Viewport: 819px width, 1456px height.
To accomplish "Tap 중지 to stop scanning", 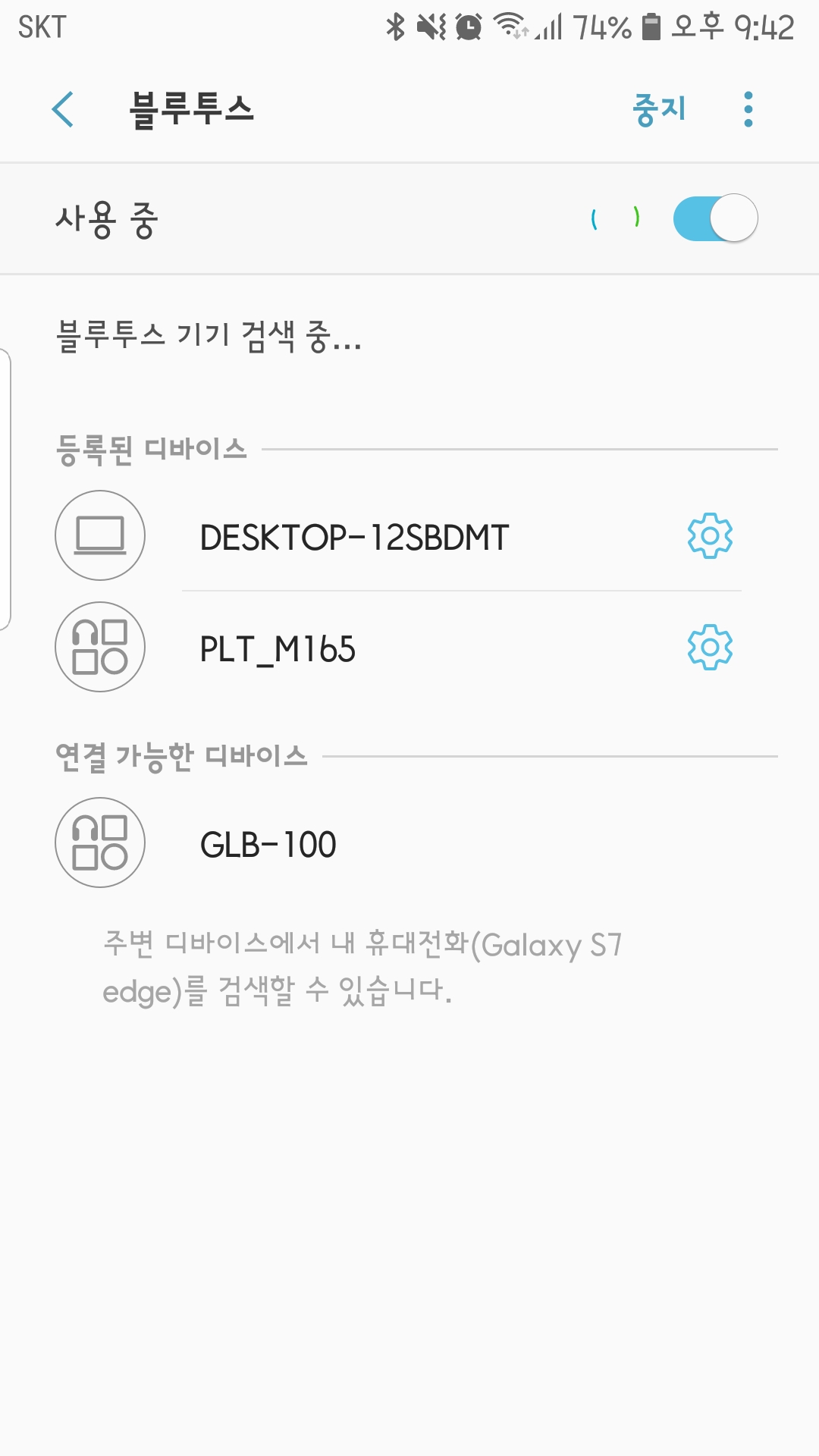I will pyautogui.click(x=659, y=109).
